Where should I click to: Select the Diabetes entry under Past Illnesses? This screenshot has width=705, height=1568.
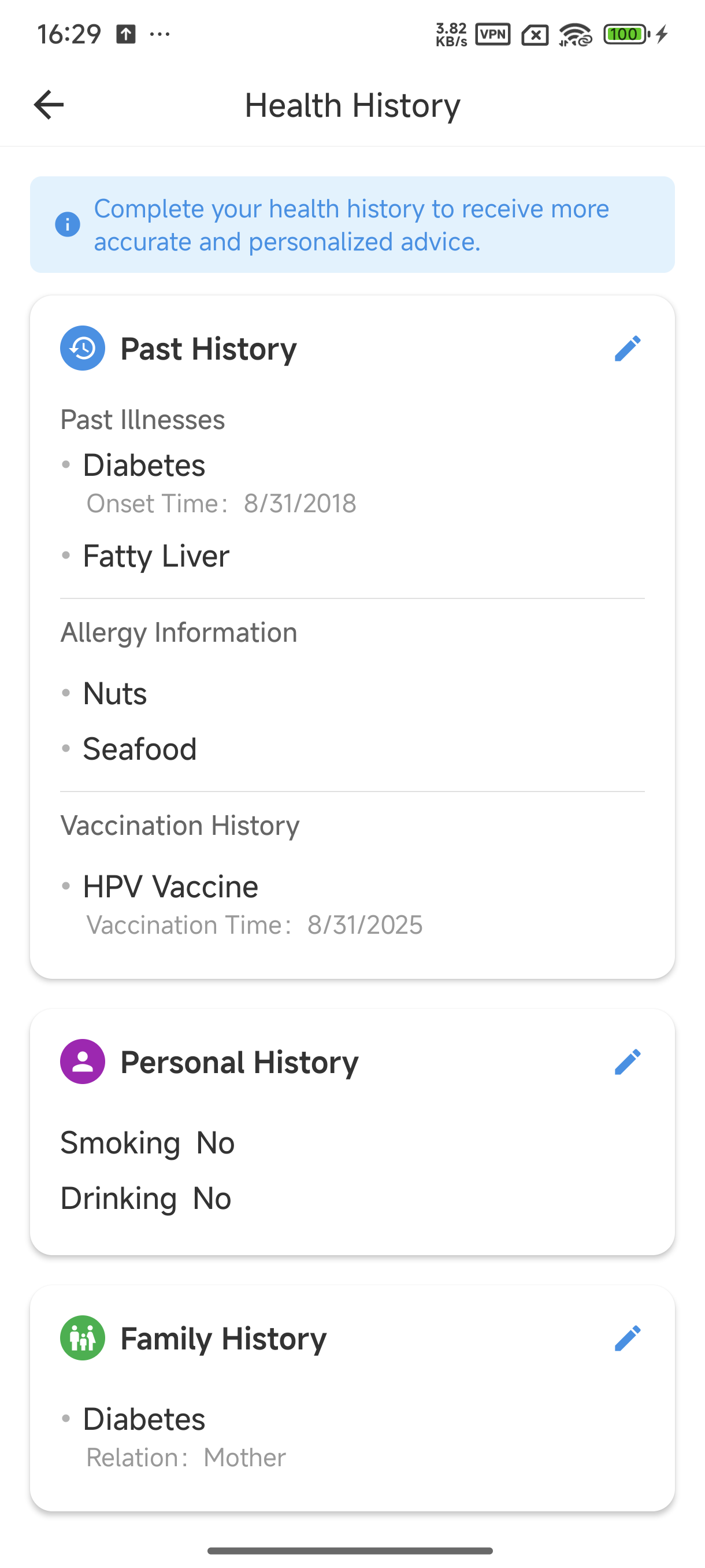point(144,464)
